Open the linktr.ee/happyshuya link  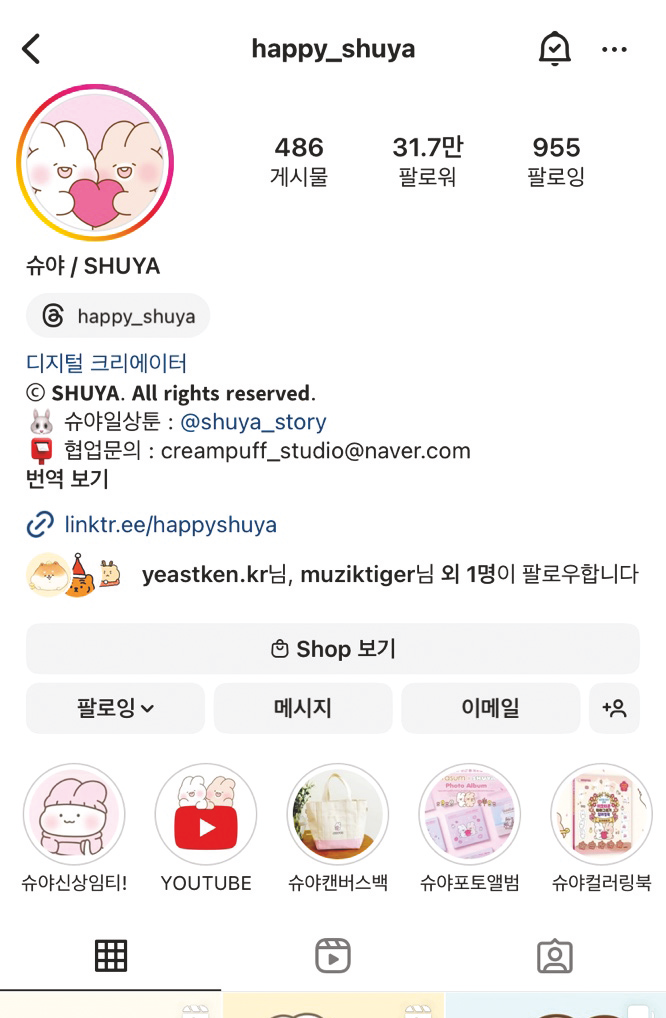click(x=170, y=524)
